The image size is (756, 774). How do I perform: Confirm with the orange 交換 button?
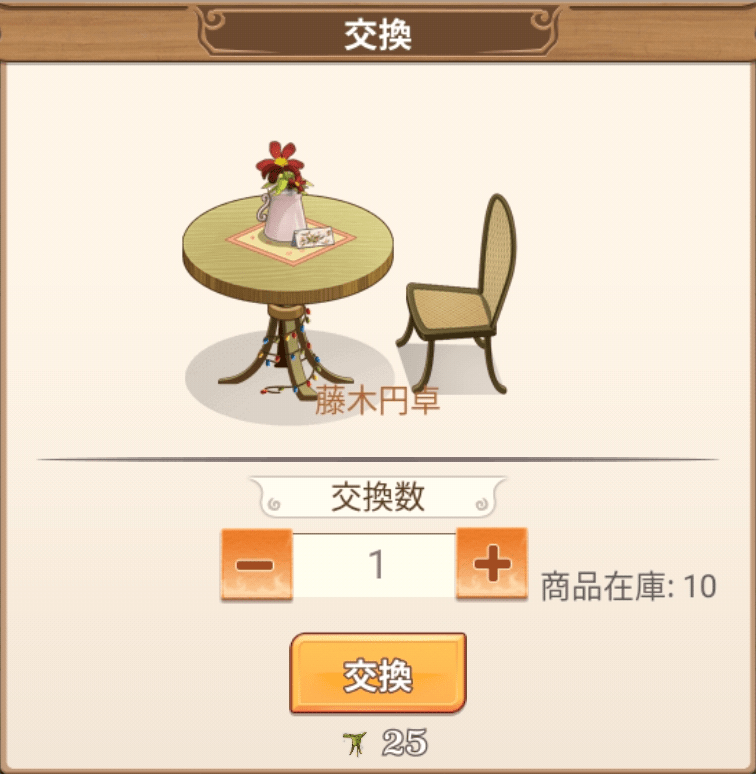[x=378, y=674]
